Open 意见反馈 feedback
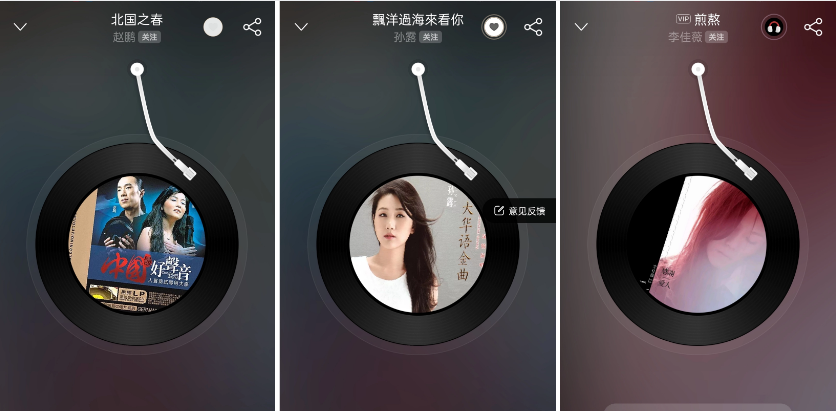This screenshot has width=837, height=411. 520,211
